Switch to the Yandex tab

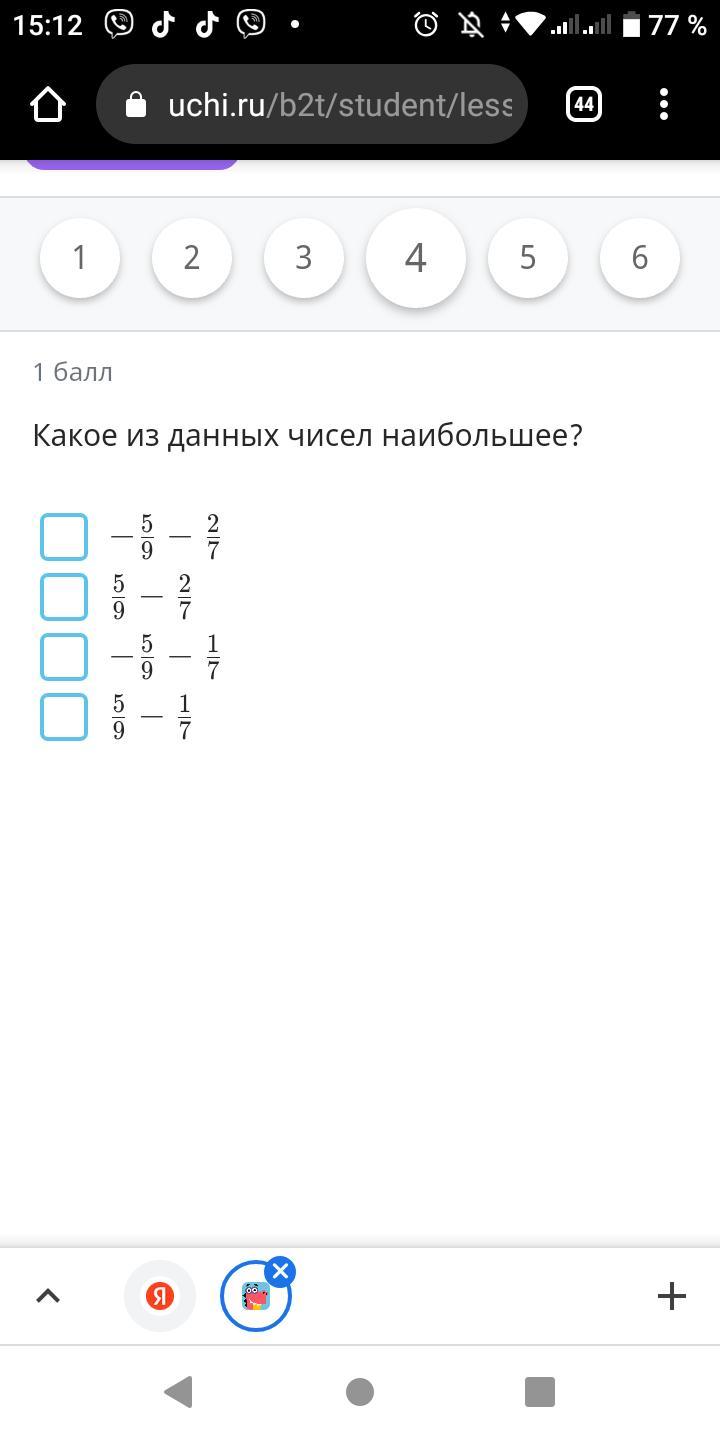click(160, 1296)
